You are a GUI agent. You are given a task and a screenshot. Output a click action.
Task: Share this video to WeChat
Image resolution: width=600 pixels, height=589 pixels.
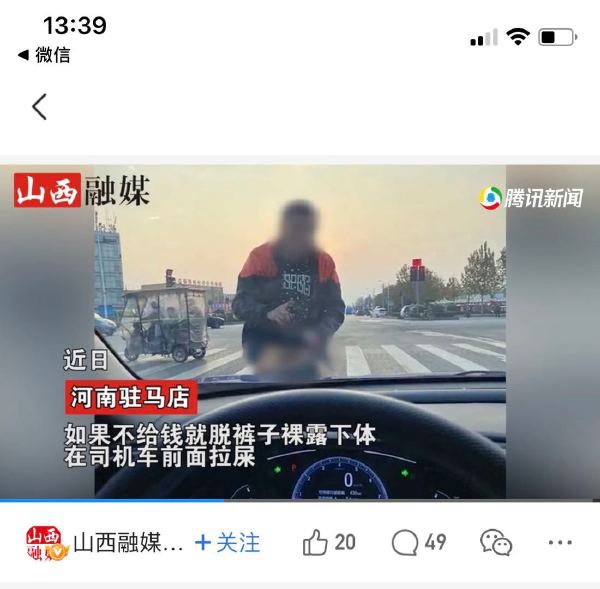[495, 543]
